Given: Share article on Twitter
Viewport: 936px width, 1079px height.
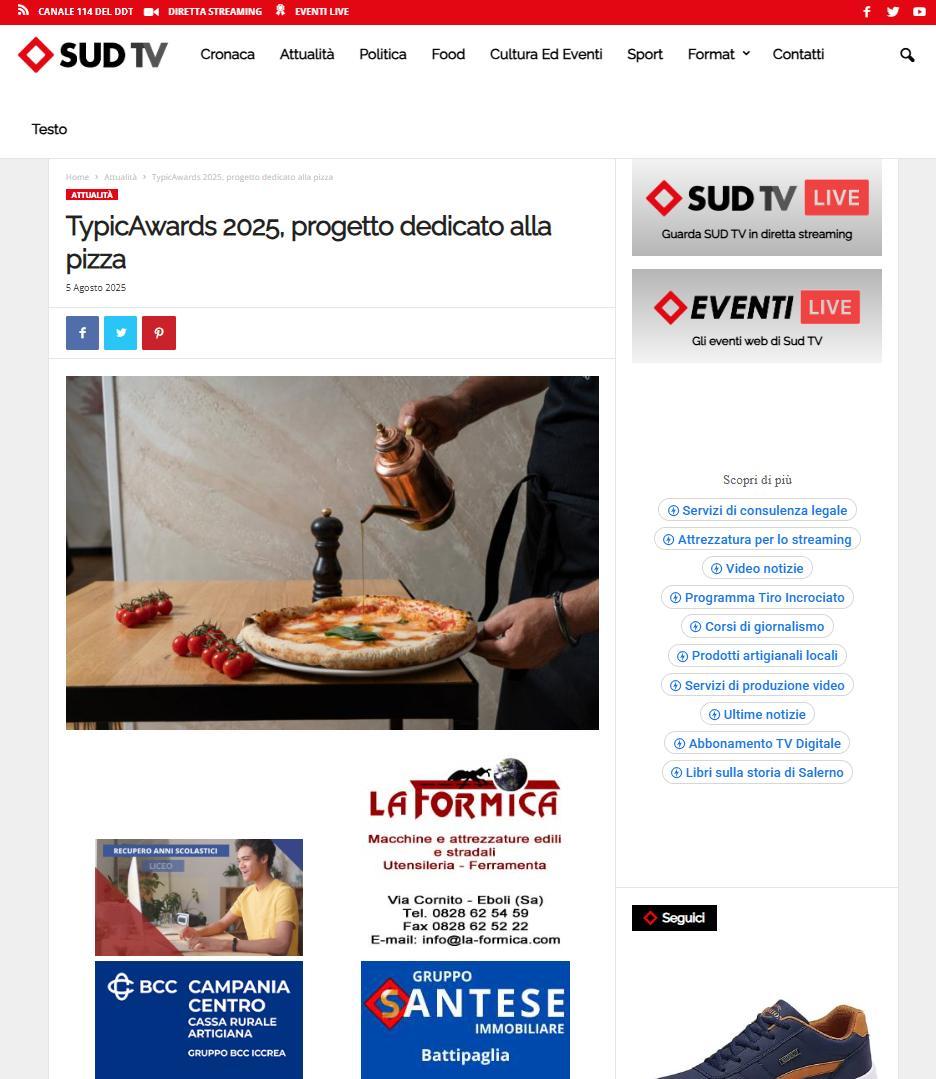Looking at the screenshot, I should click(x=120, y=333).
